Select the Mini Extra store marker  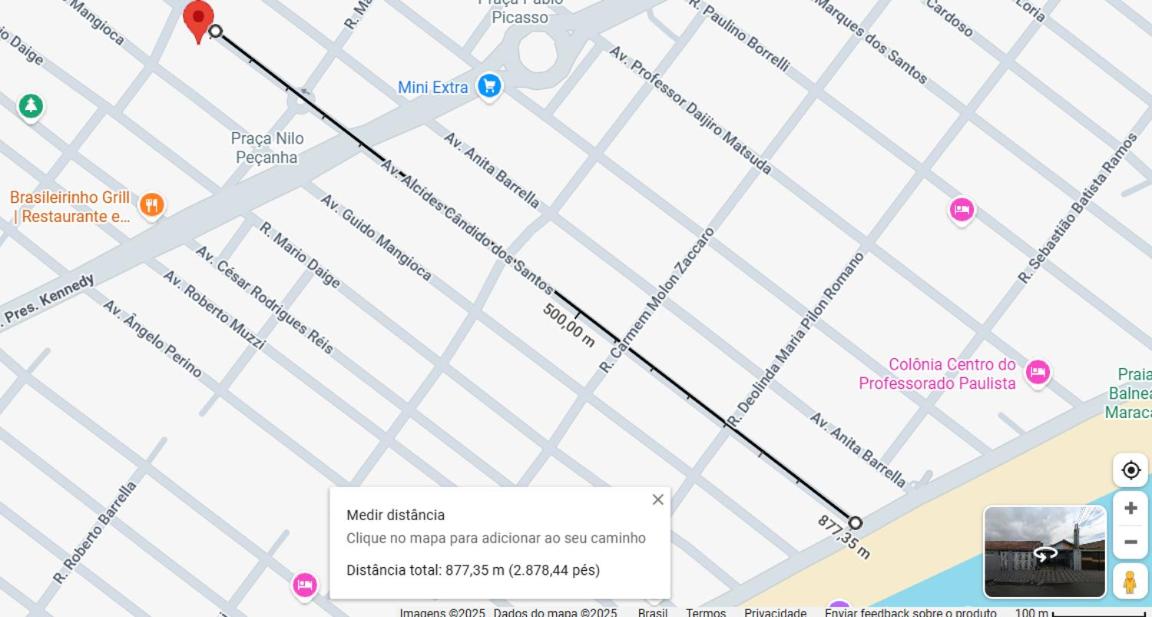[489, 86]
